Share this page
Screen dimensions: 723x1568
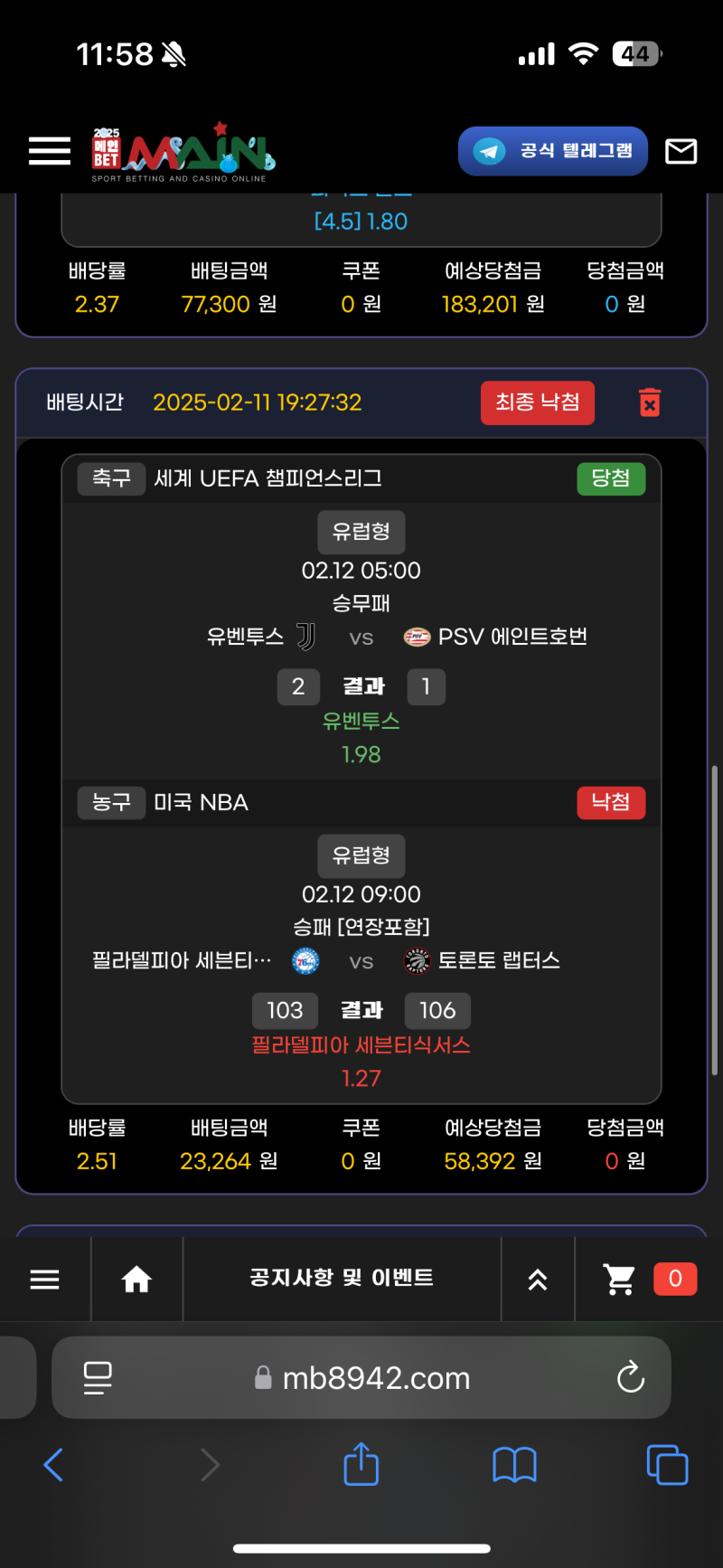(x=361, y=1463)
